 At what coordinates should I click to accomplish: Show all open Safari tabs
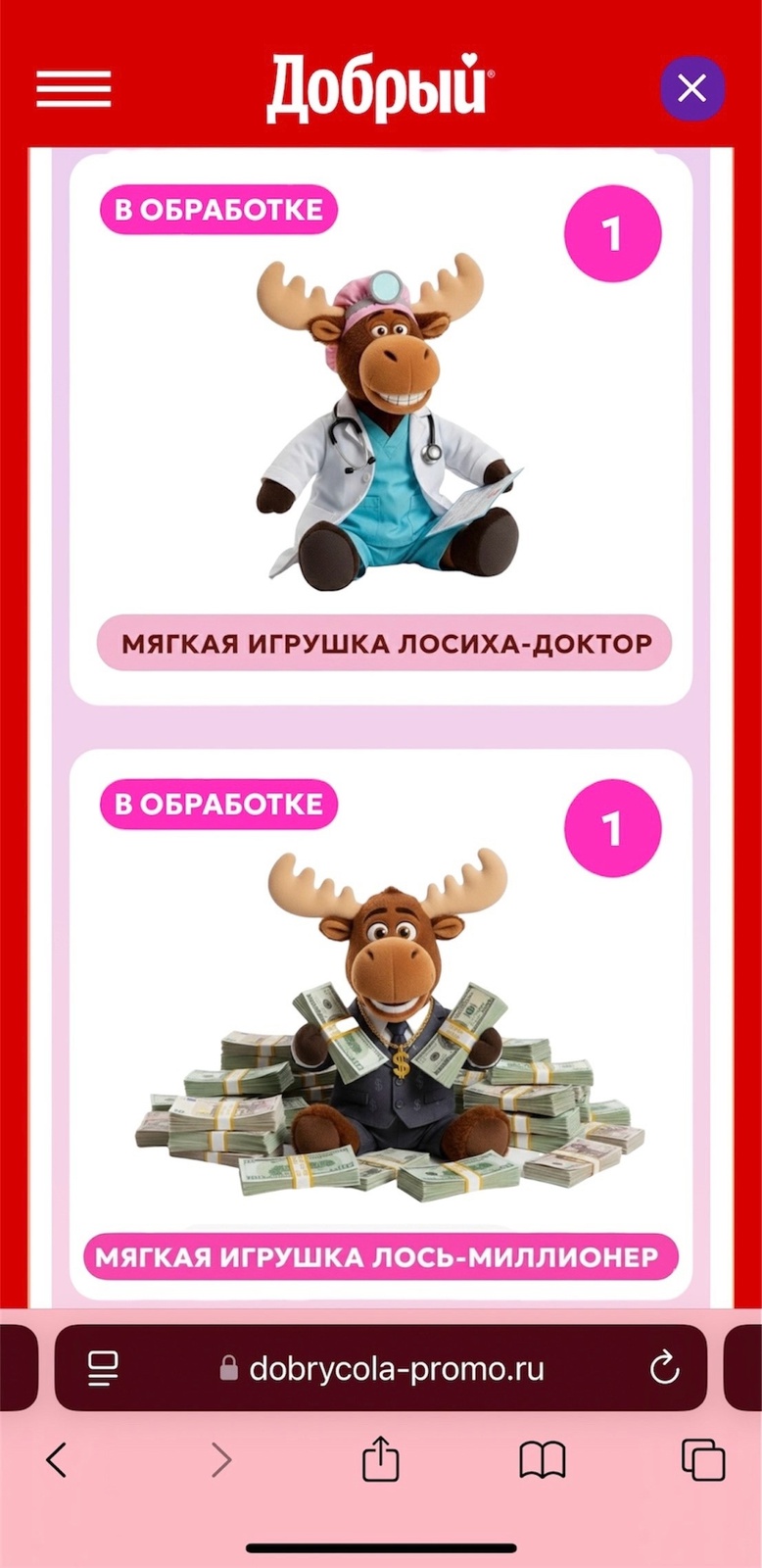[702, 1459]
